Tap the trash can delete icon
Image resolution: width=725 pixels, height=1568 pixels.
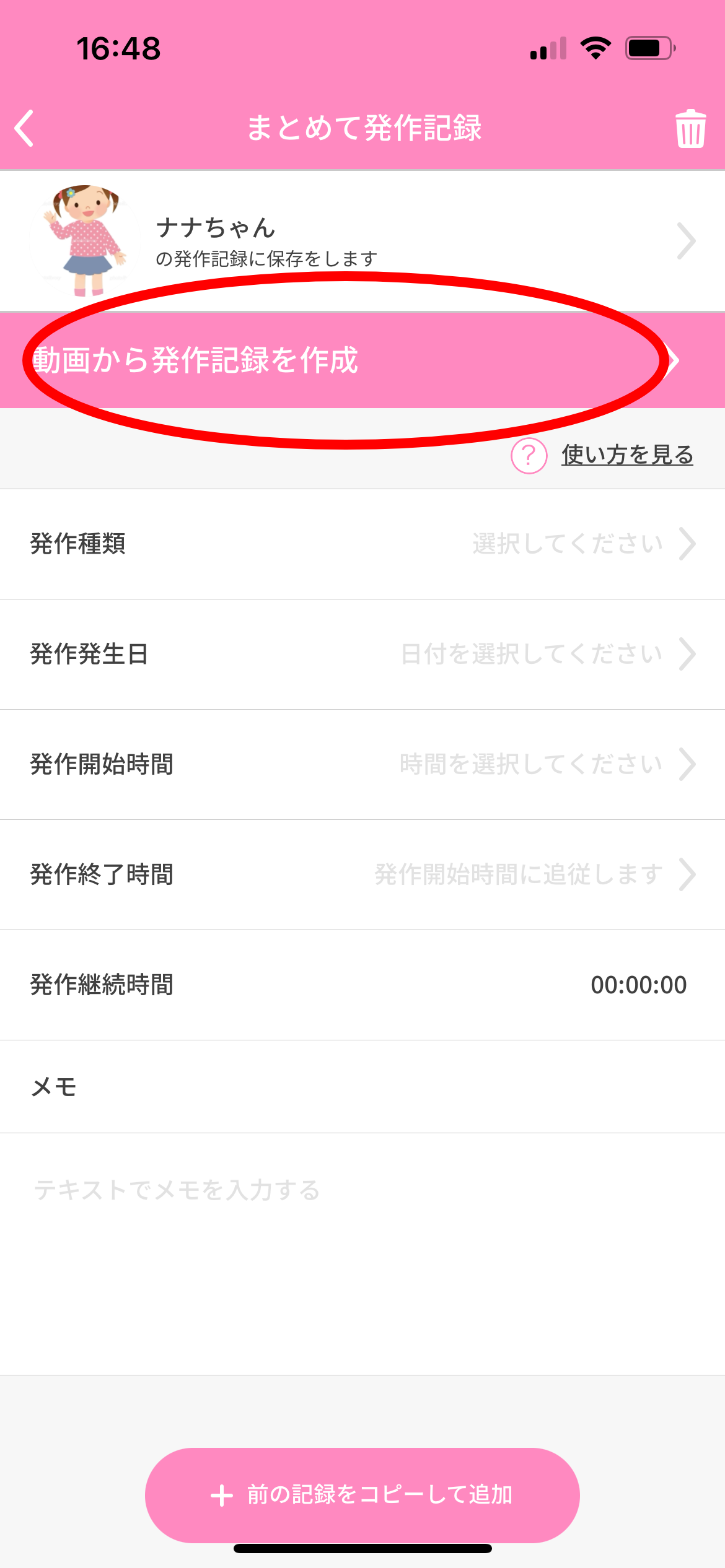pos(690,129)
